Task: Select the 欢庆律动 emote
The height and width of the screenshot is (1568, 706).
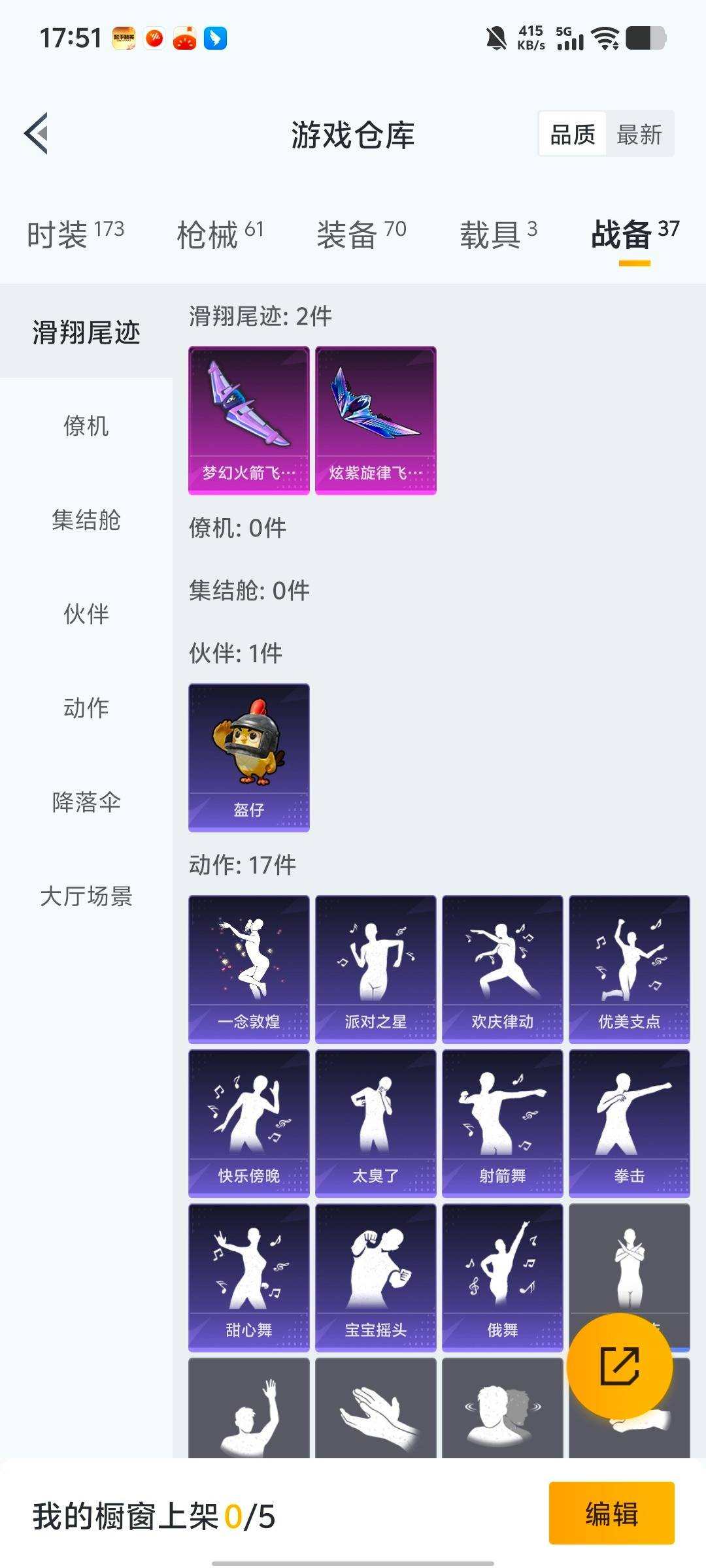Action: coord(502,967)
